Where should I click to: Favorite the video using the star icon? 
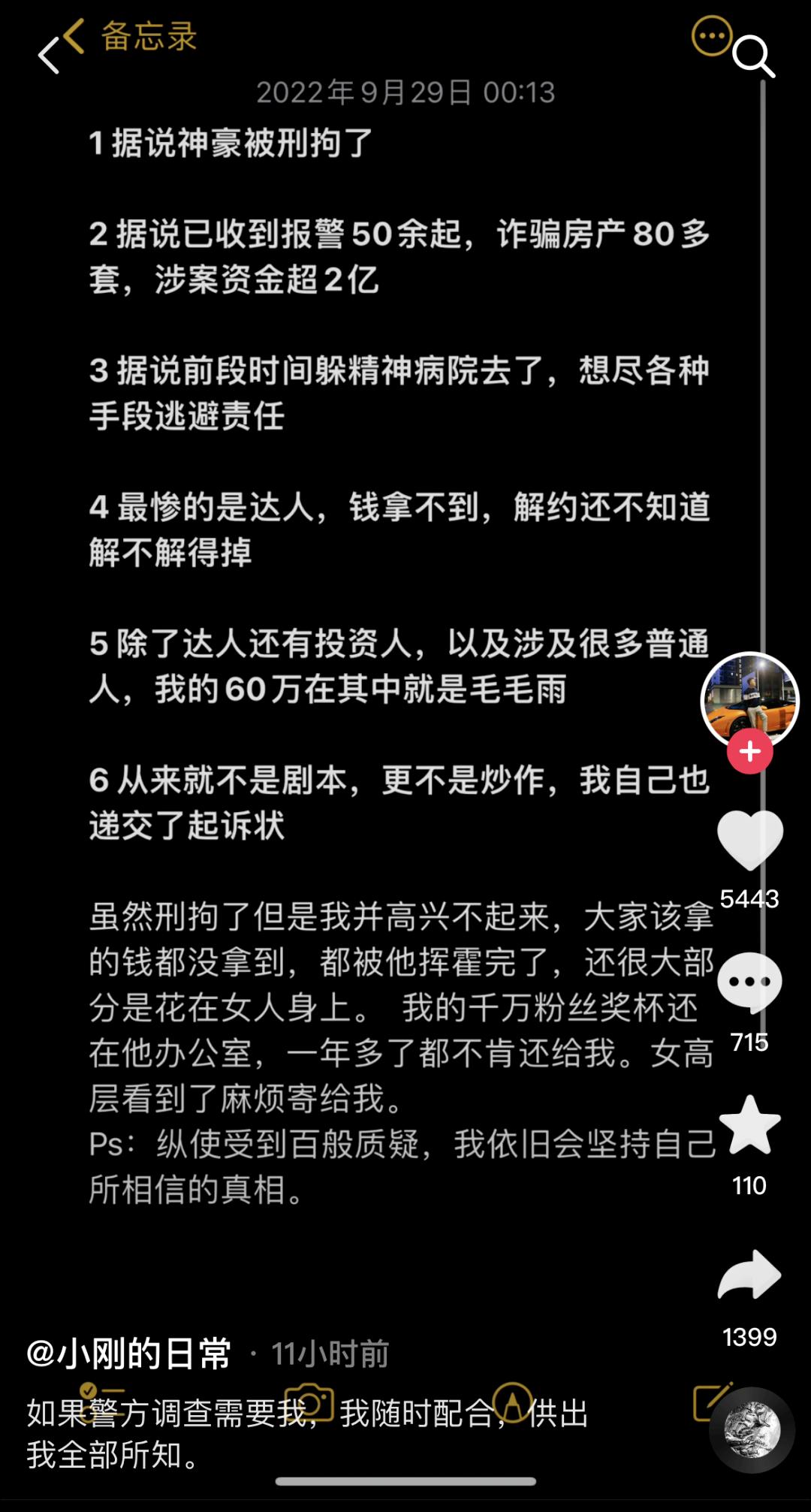tap(750, 1124)
